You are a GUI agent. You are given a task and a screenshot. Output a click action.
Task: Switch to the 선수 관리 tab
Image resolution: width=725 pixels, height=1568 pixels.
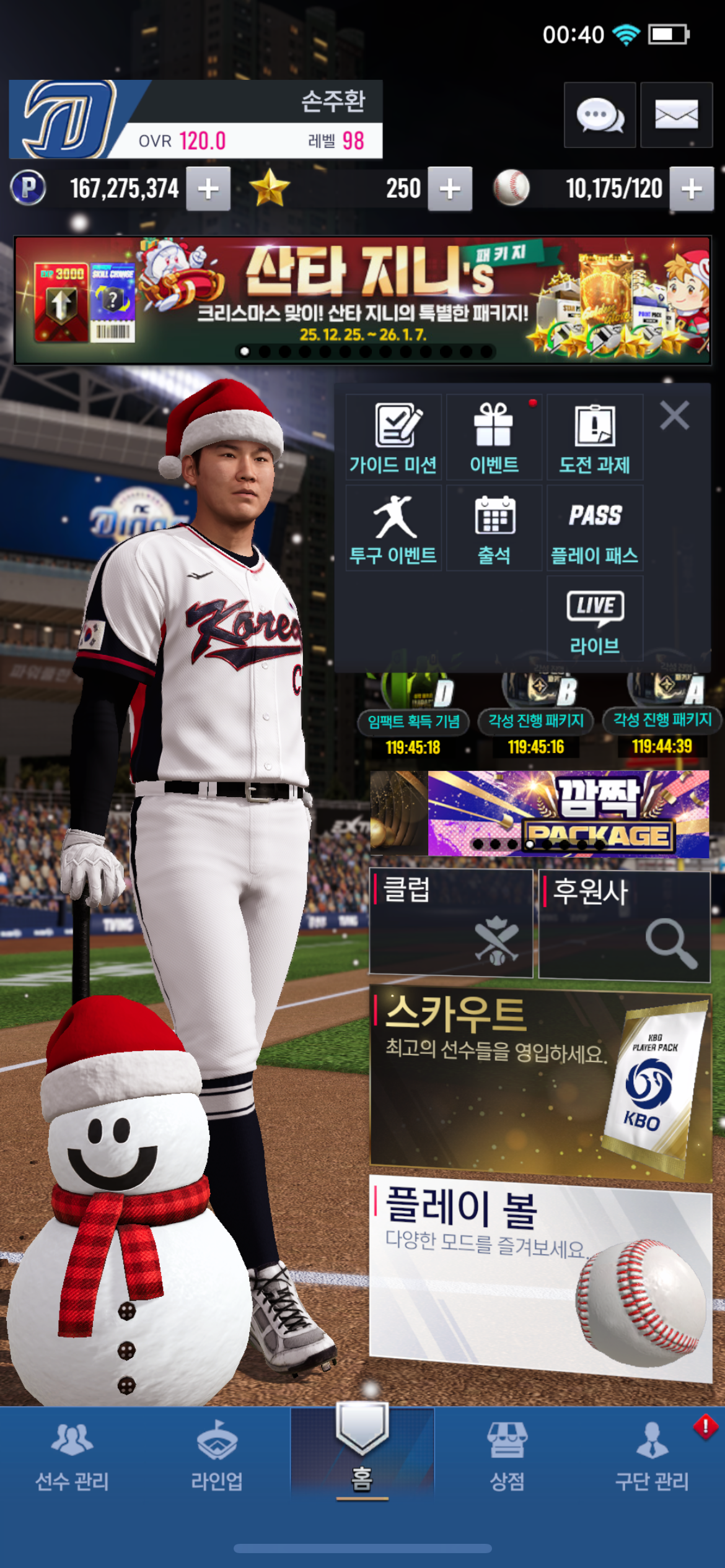(x=72, y=1455)
